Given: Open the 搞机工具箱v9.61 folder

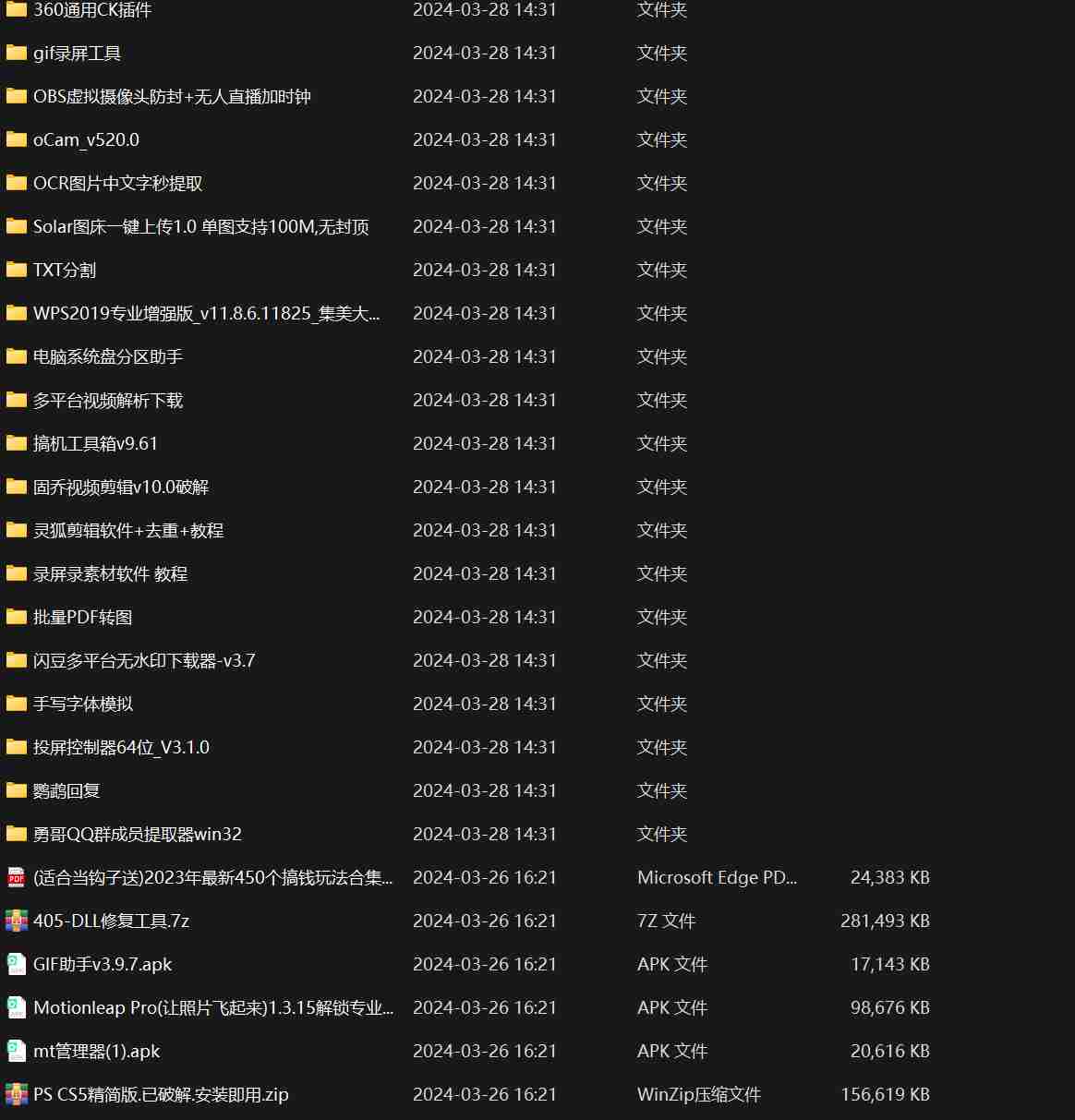Looking at the screenshot, I should 95,444.
